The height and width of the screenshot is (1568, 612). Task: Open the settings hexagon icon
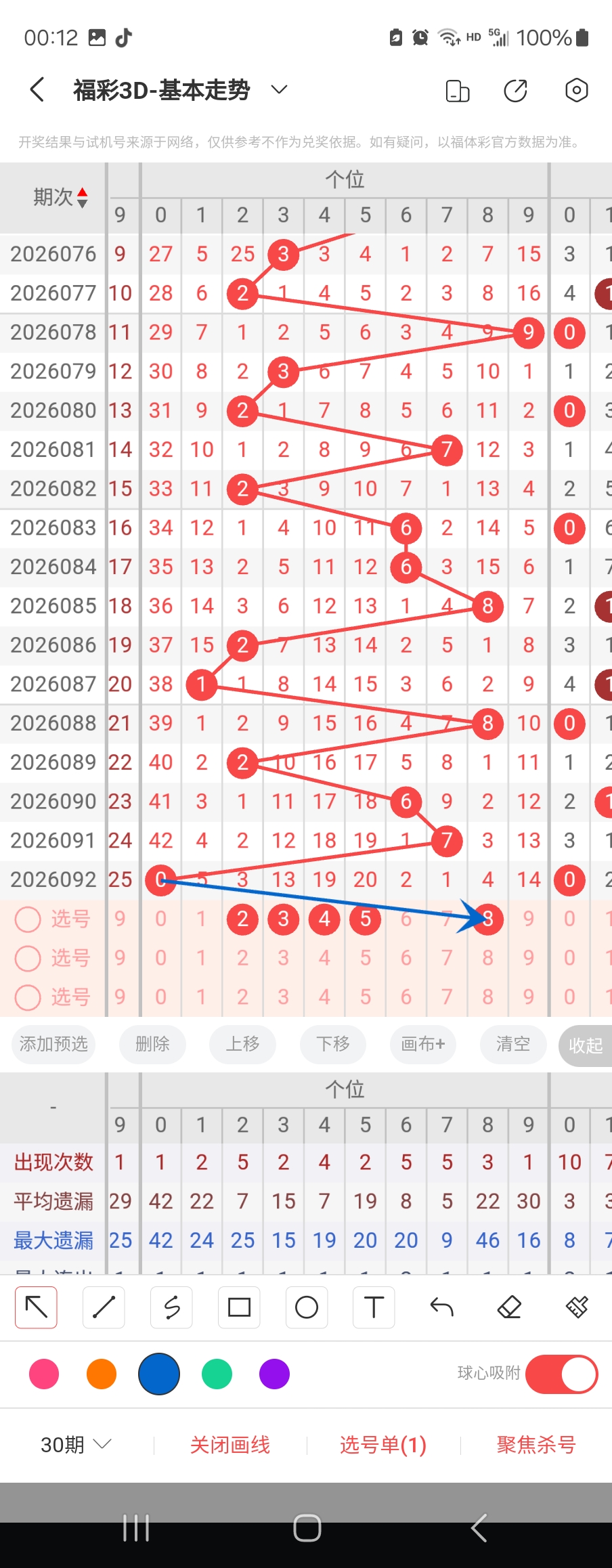coord(576,90)
